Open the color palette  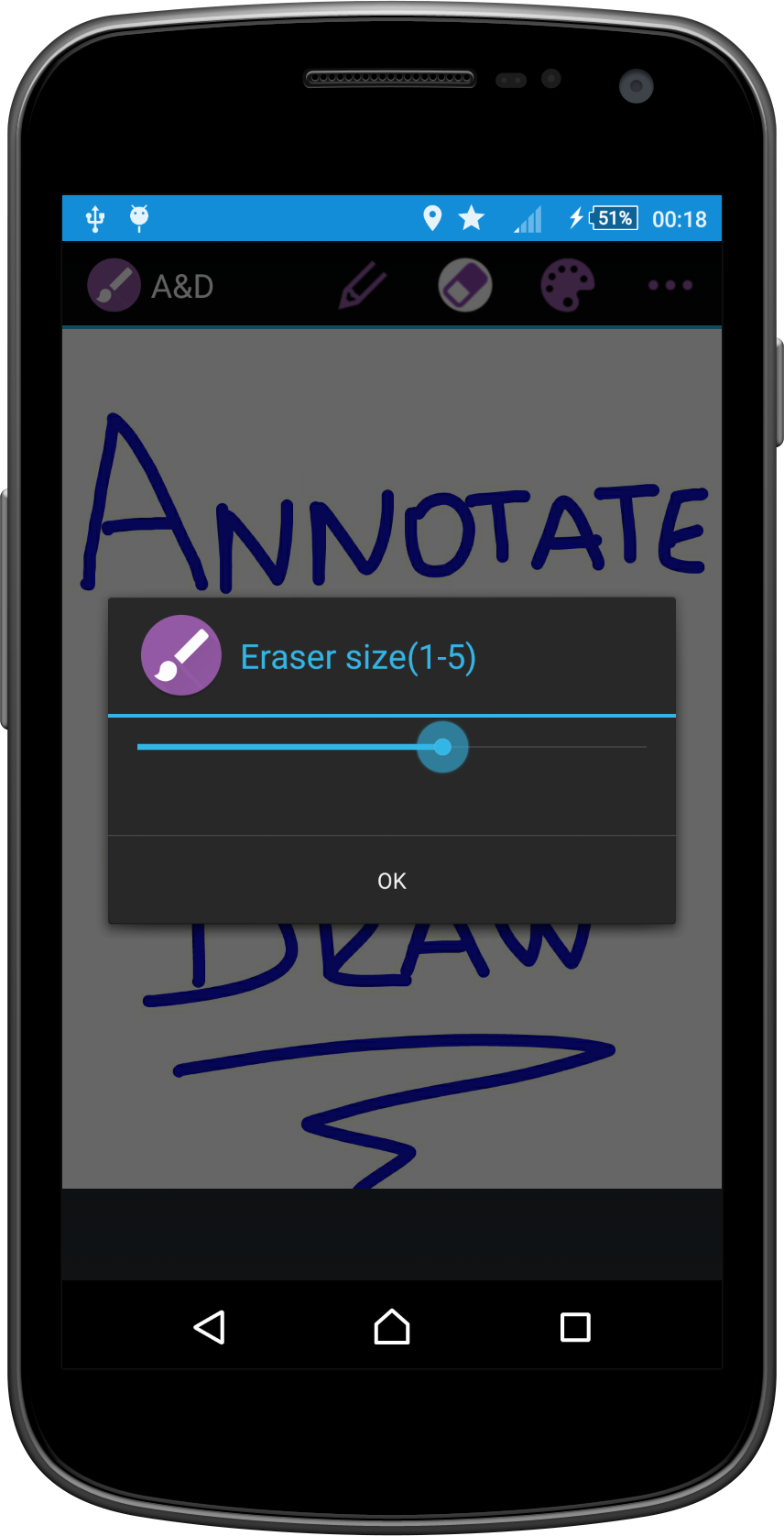pos(568,285)
